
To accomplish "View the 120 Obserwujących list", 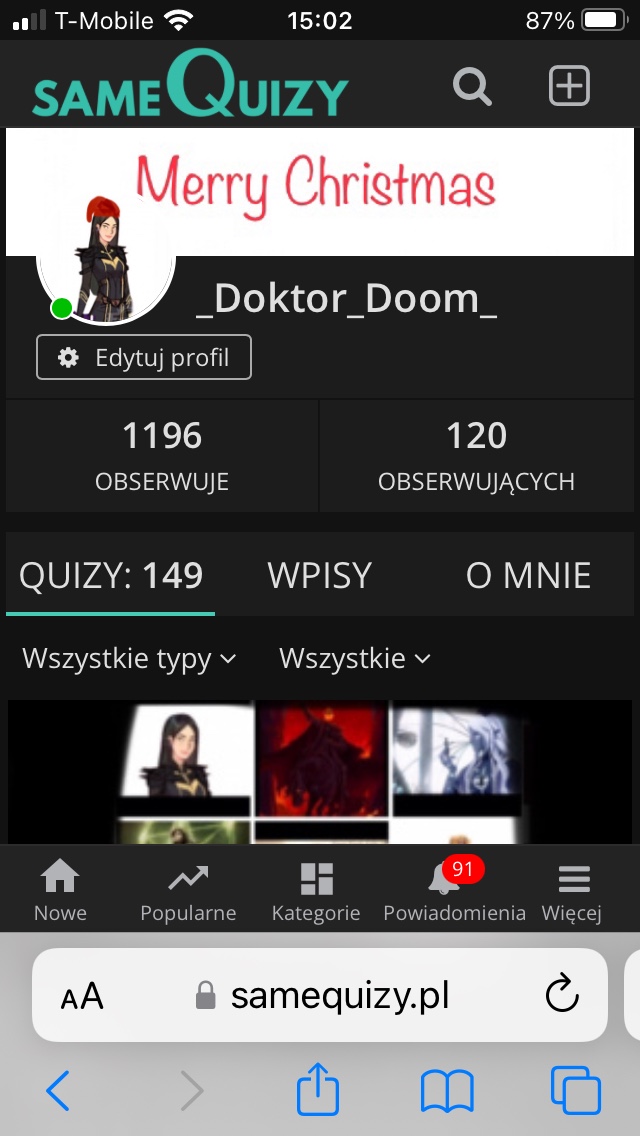I will pyautogui.click(x=476, y=456).
